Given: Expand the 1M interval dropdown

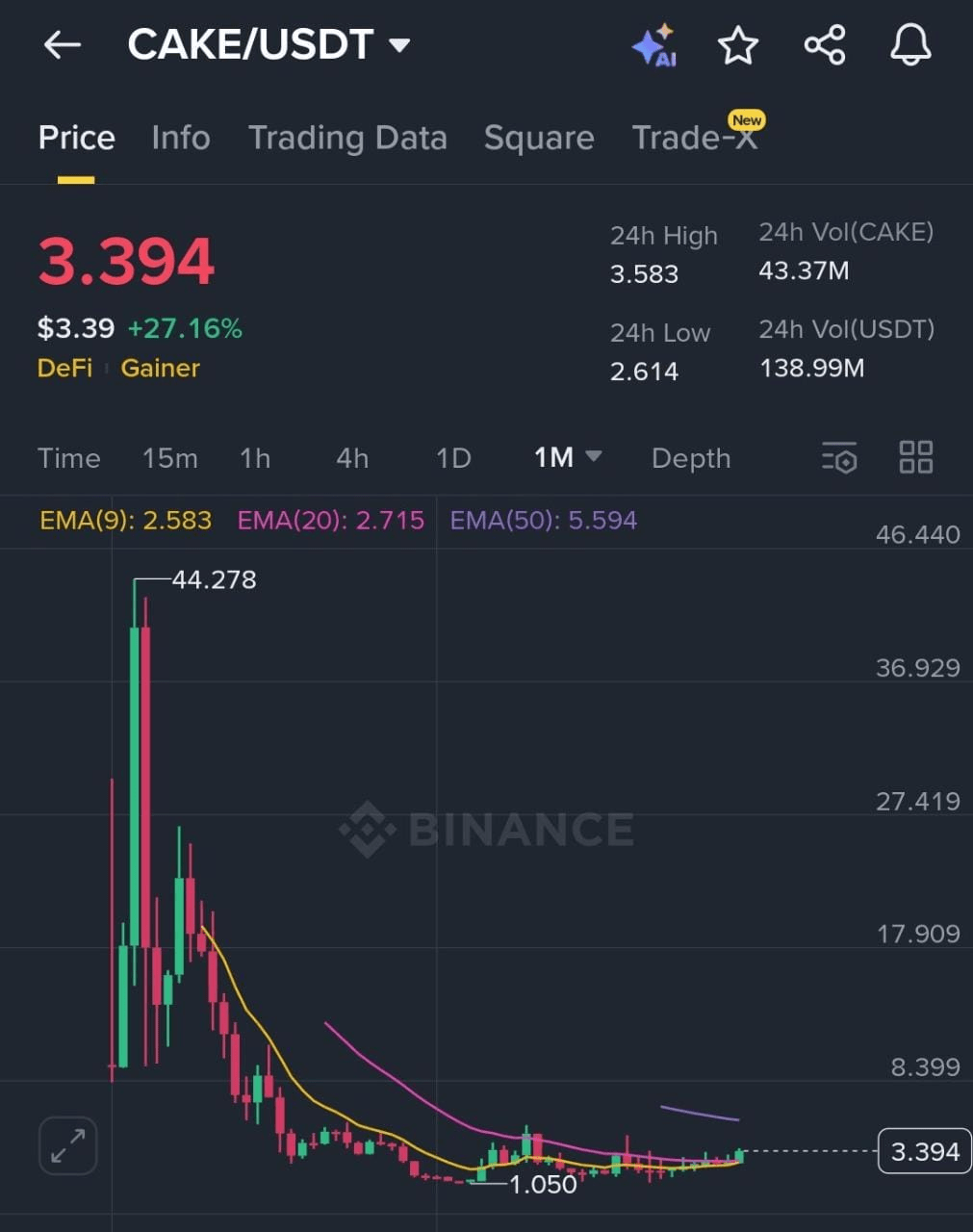Looking at the screenshot, I should pos(568,457).
